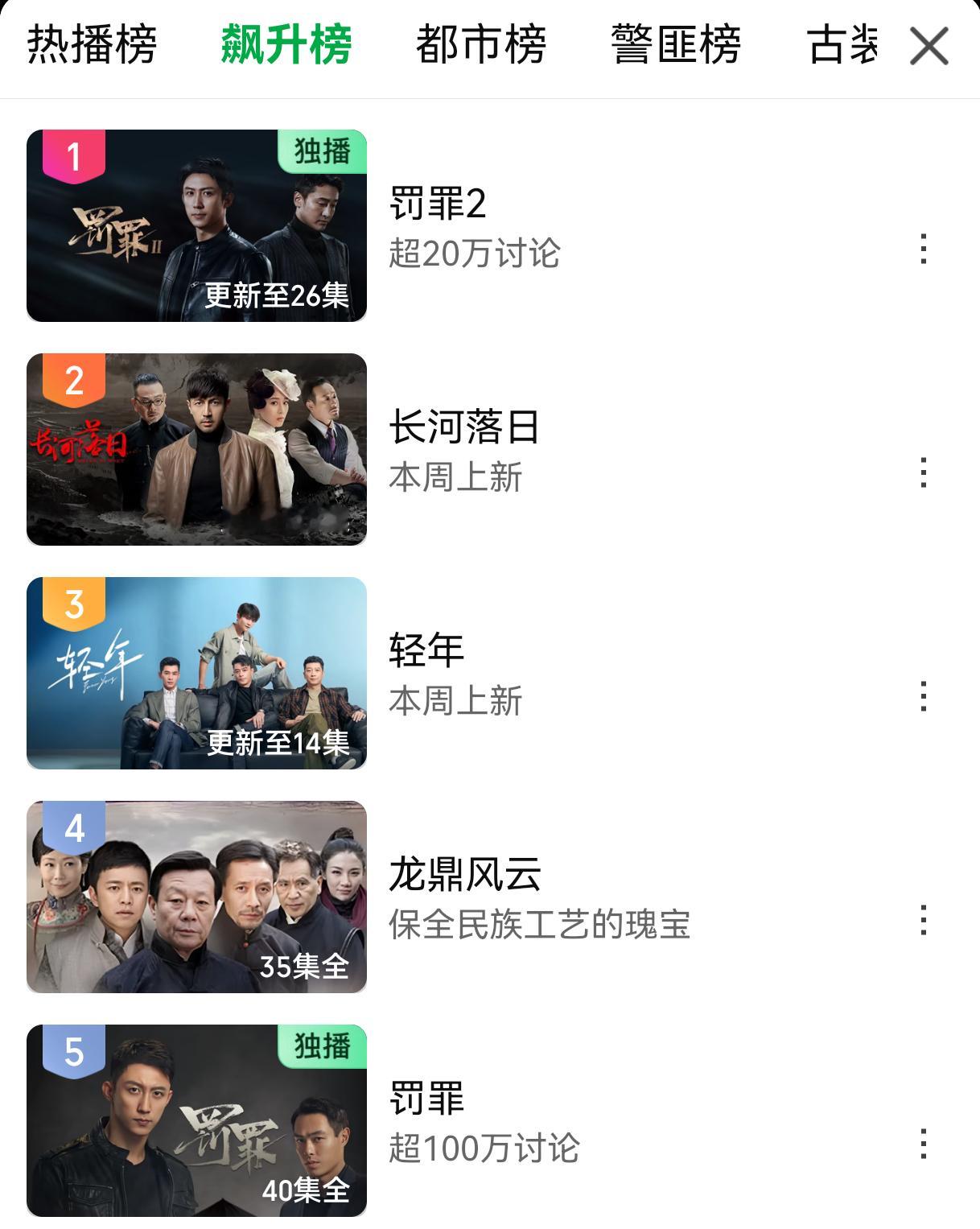Open more options for 长河落日

(924, 473)
